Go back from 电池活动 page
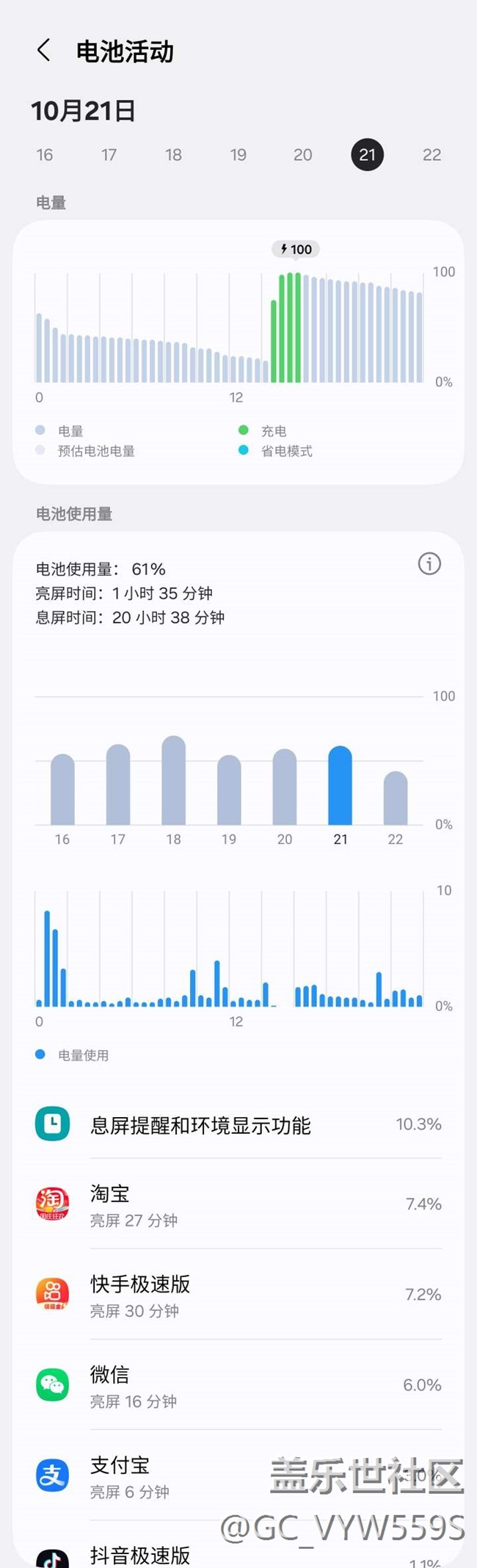Screen dimensions: 477x1568 click(44, 51)
